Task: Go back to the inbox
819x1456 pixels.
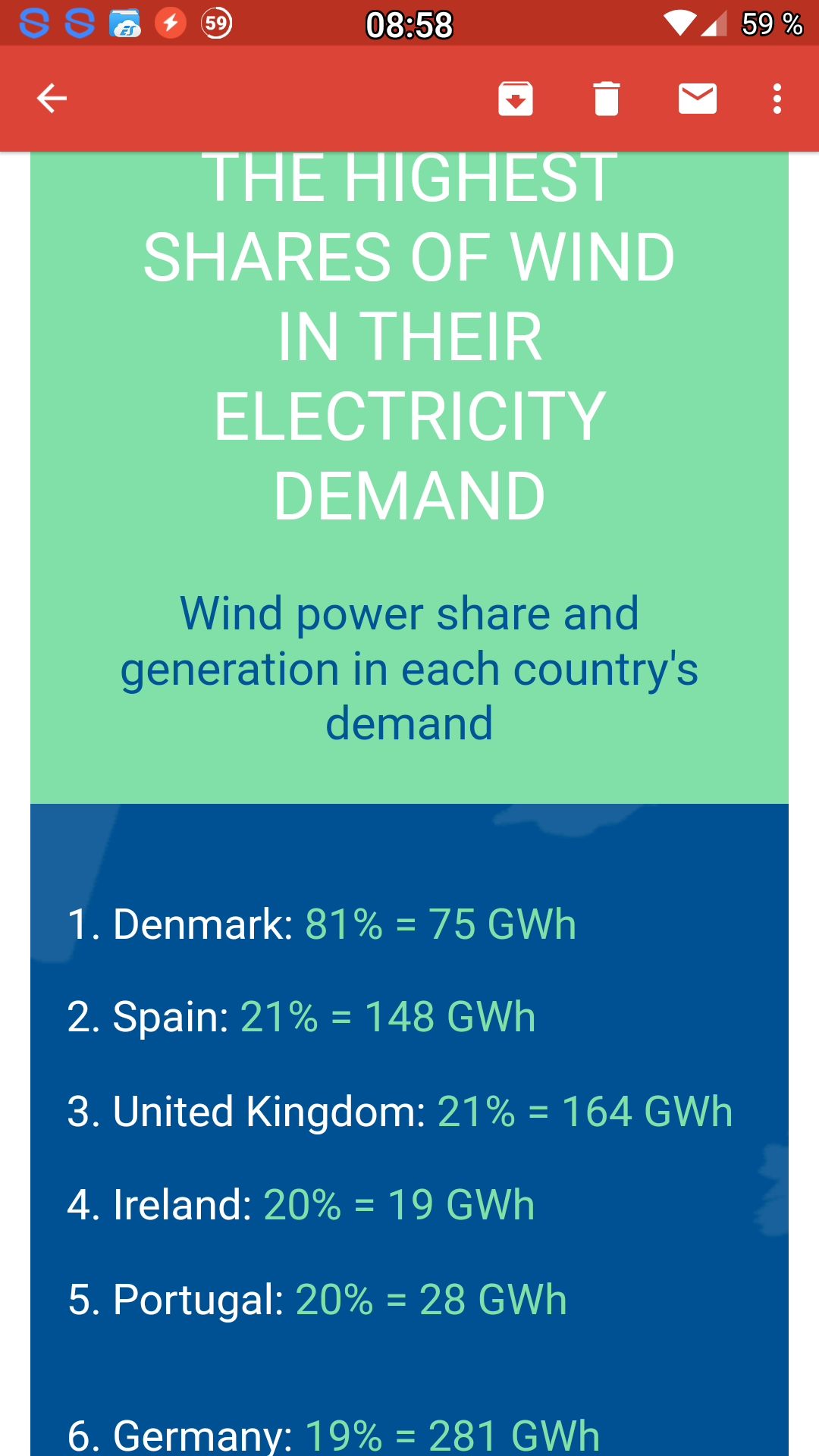Action: [x=52, y=99]
